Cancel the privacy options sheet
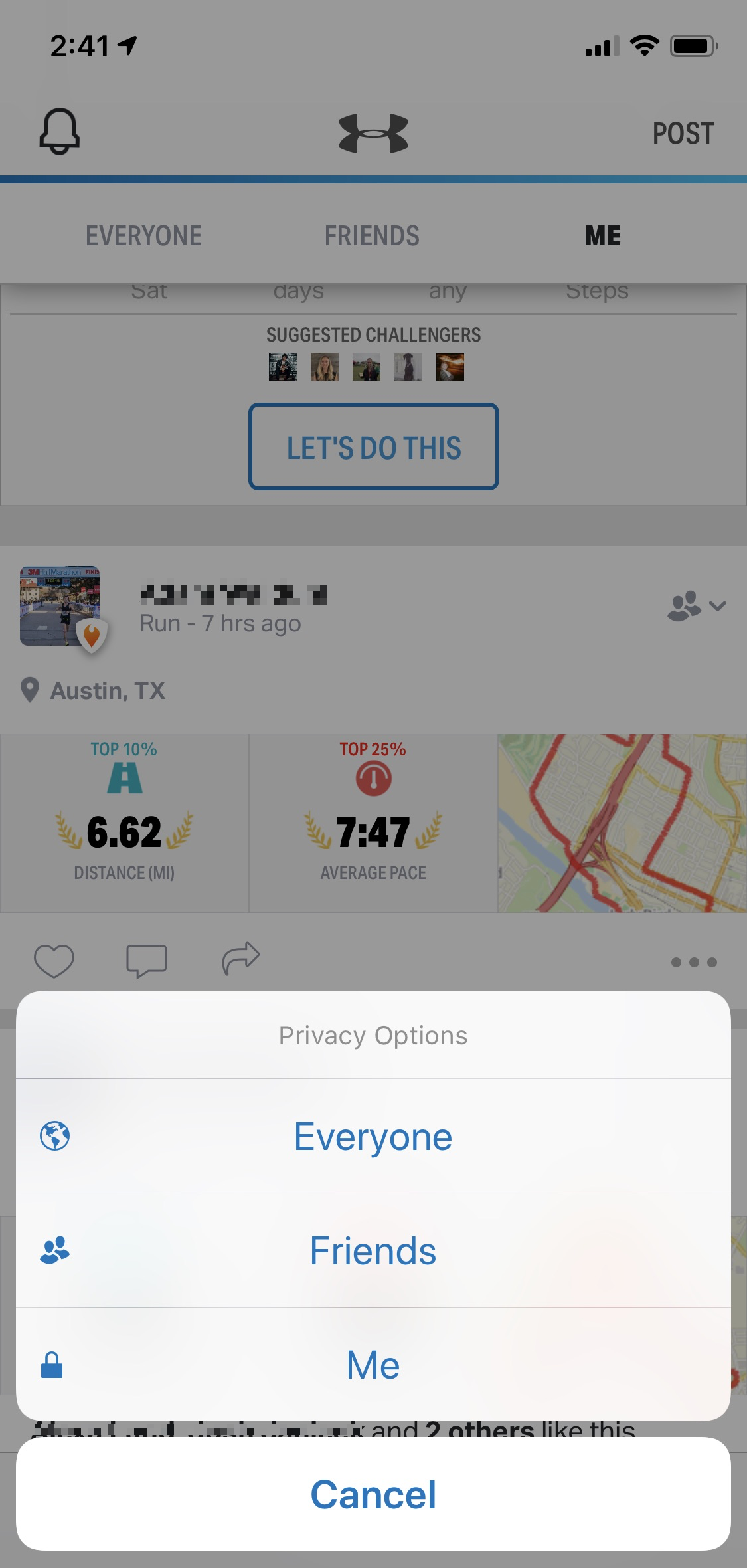This screenshot has width=747, height=1568. point(373,1494)
